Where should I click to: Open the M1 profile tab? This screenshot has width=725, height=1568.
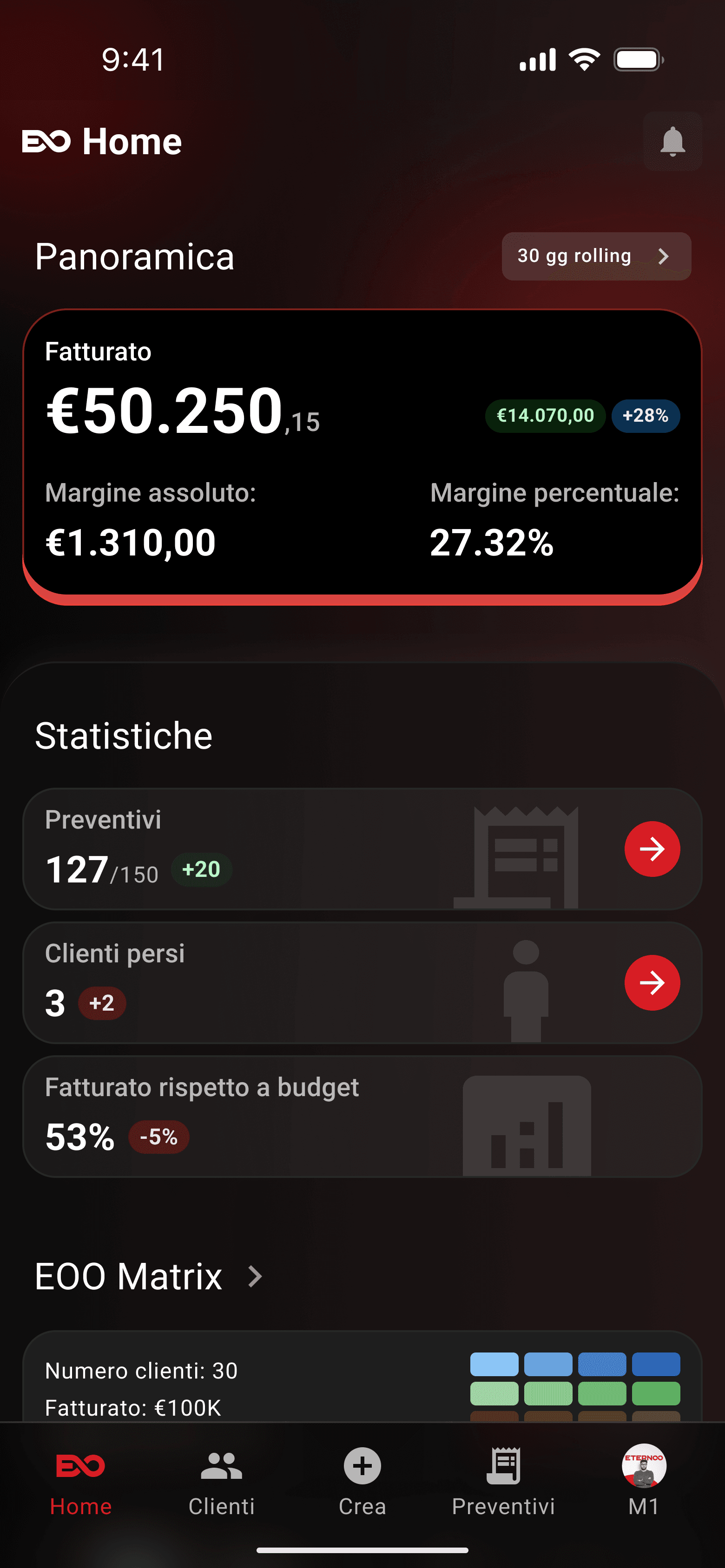643,1480
